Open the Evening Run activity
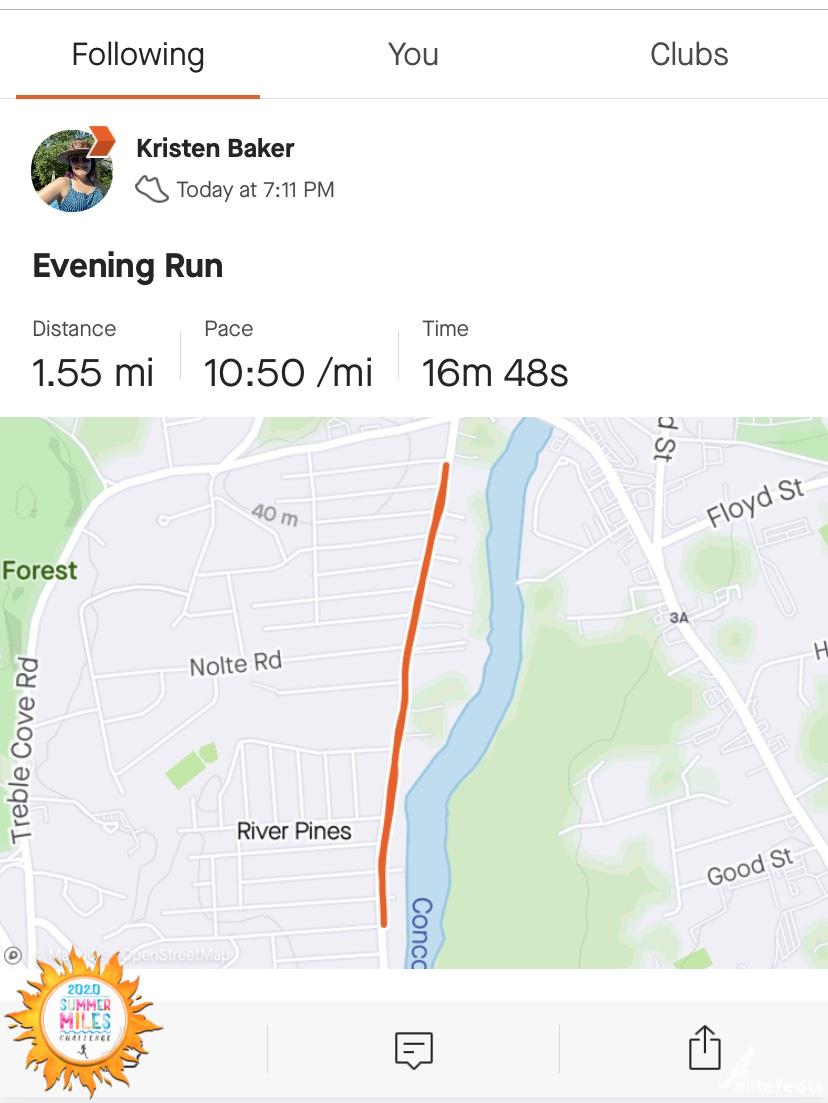Screen dimensions: 828x1103 [x=128, y=266]
